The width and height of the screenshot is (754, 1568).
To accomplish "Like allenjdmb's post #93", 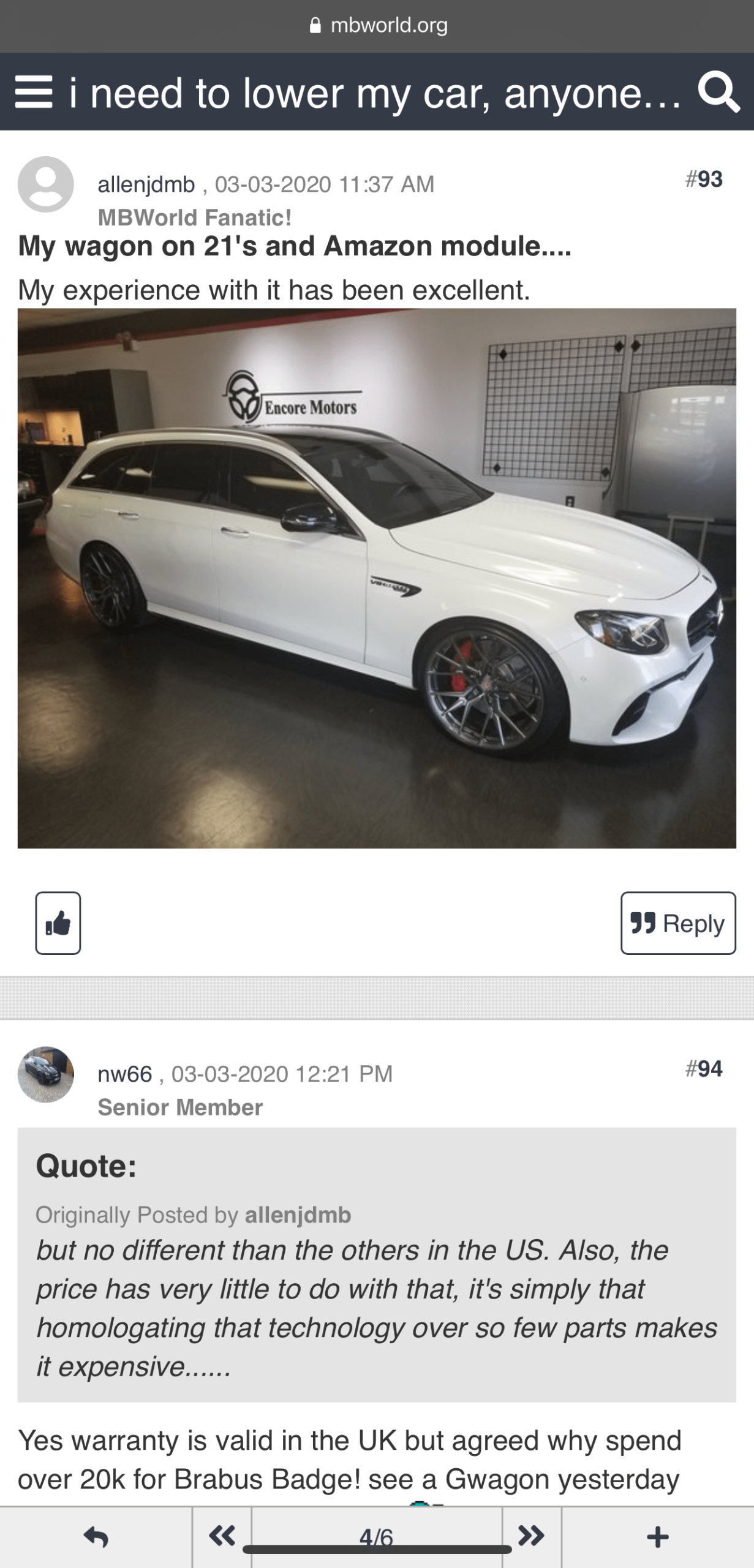I will pos(58,923).
